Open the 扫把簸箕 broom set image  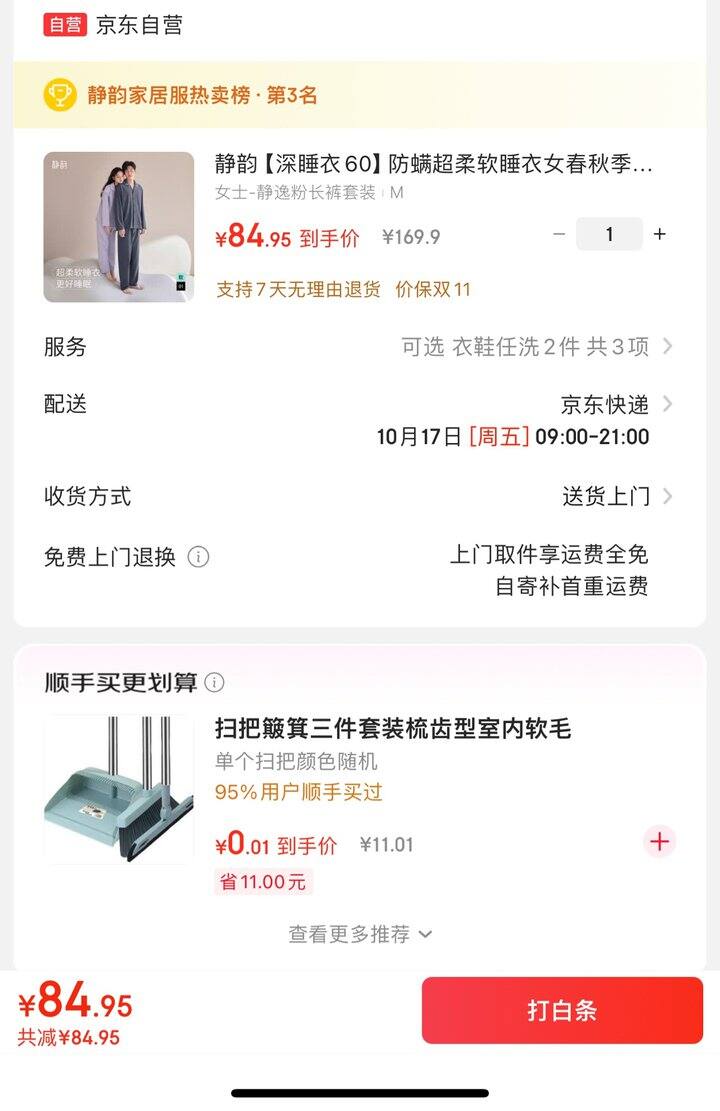(119, 789)
